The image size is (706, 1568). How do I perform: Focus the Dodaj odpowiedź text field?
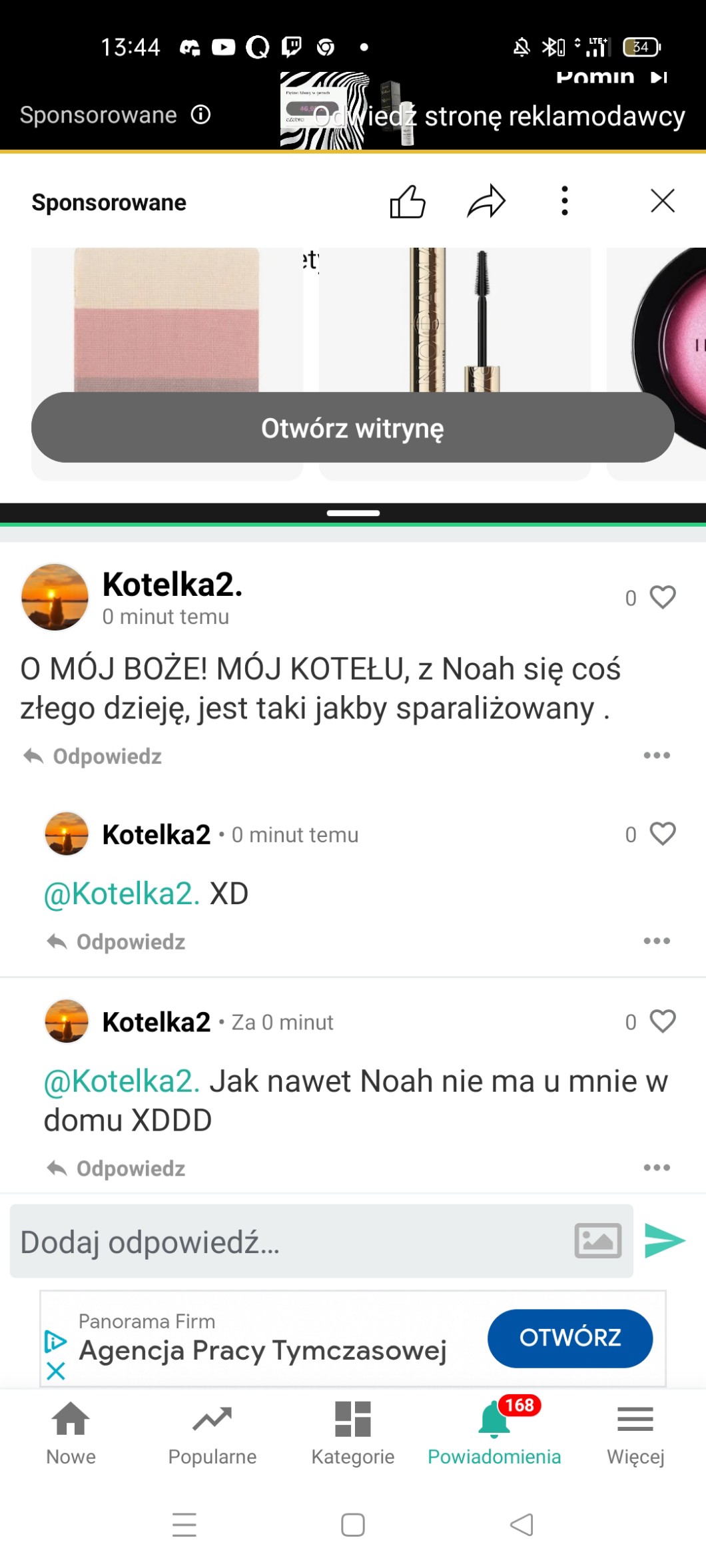pos(286,1241)
